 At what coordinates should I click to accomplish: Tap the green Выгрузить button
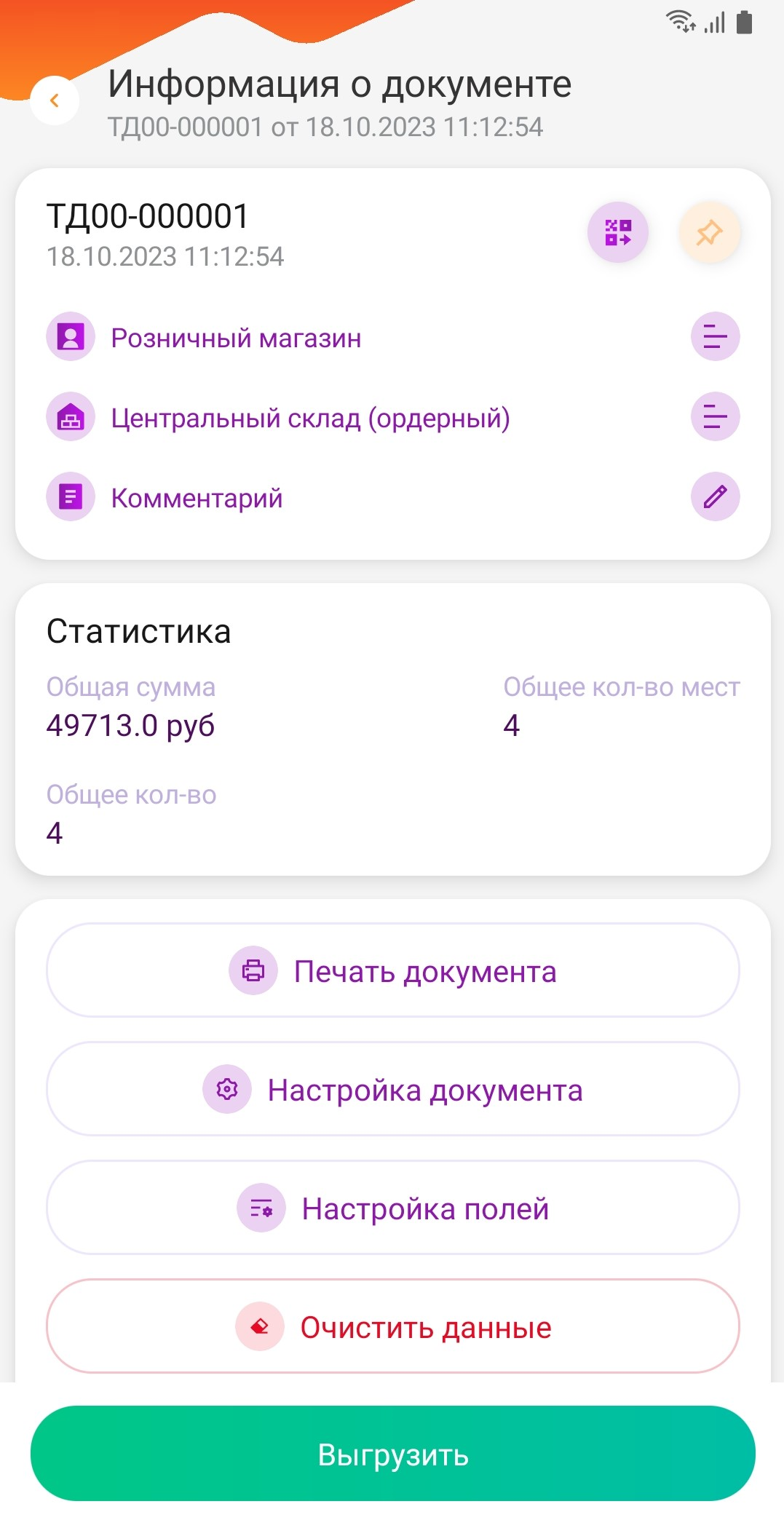(x=393, y=1454)
